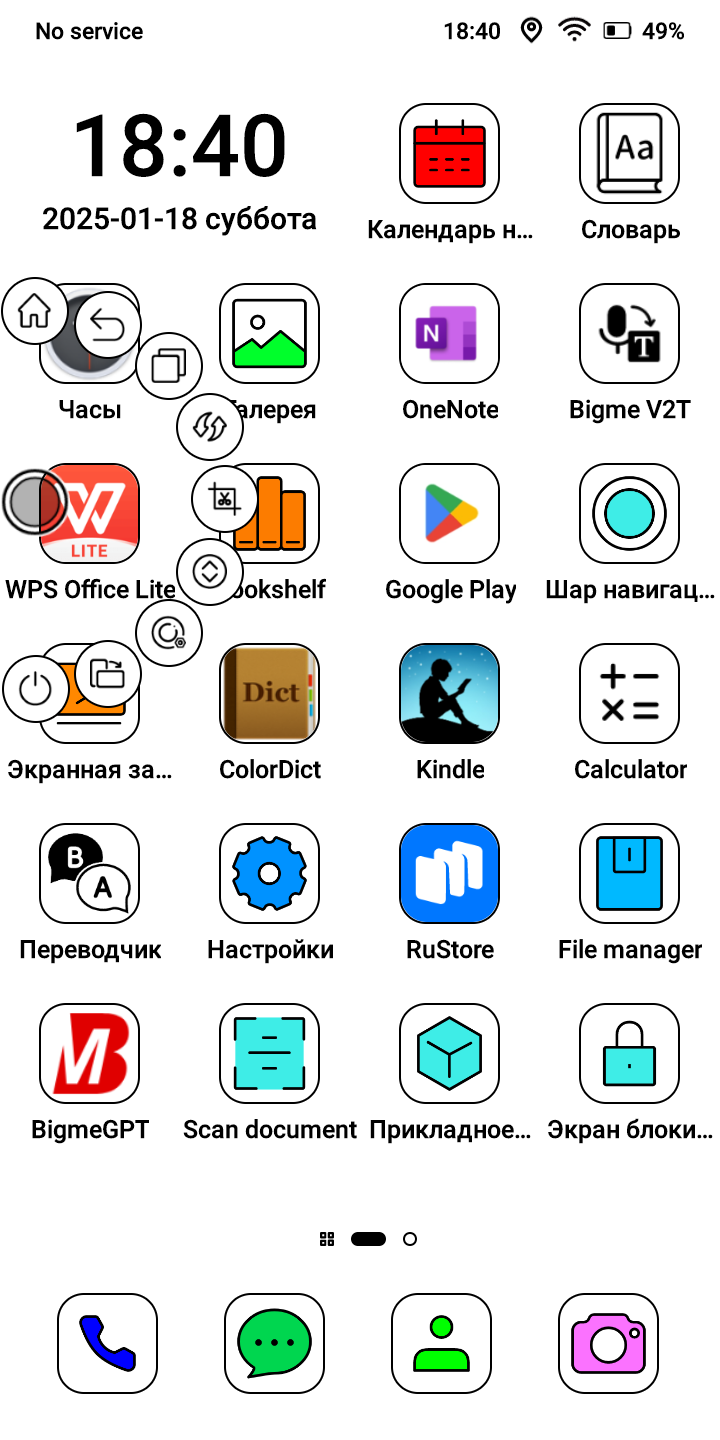Take a screenshot via the floating crop icon
The image size is (720, 1440).
224,498
